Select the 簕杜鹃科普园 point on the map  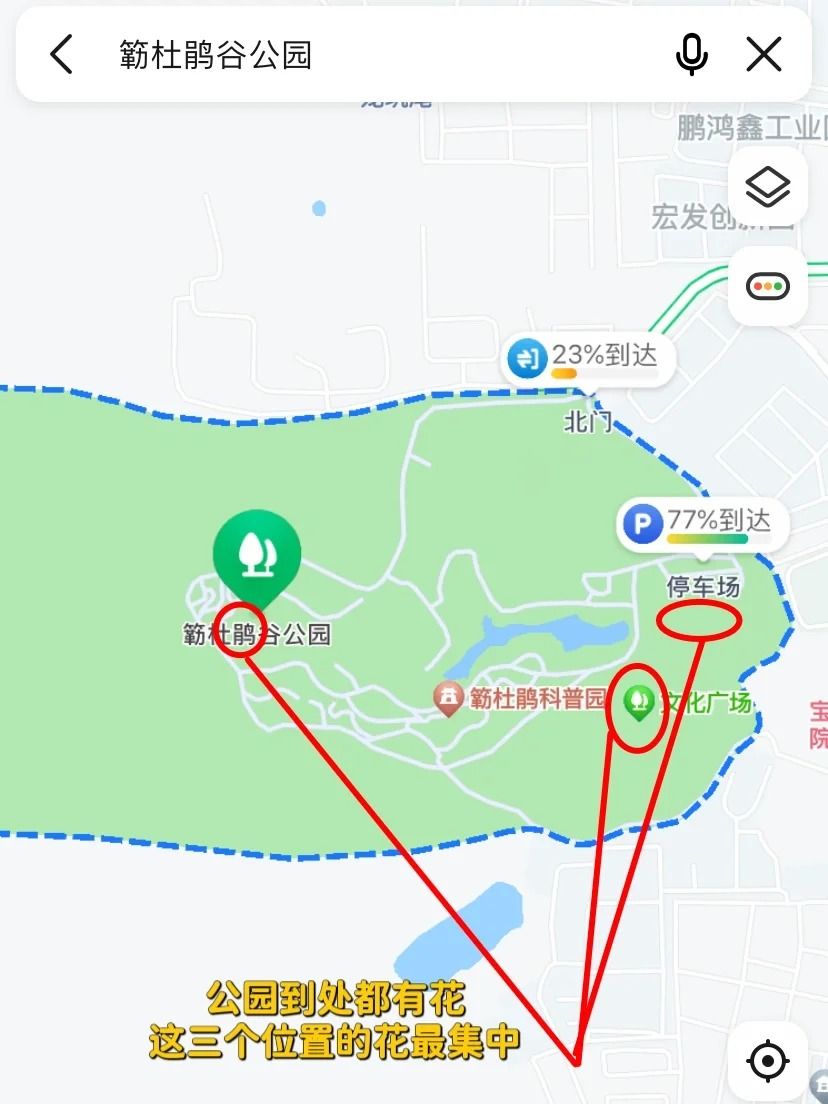[x=448, y=698]
